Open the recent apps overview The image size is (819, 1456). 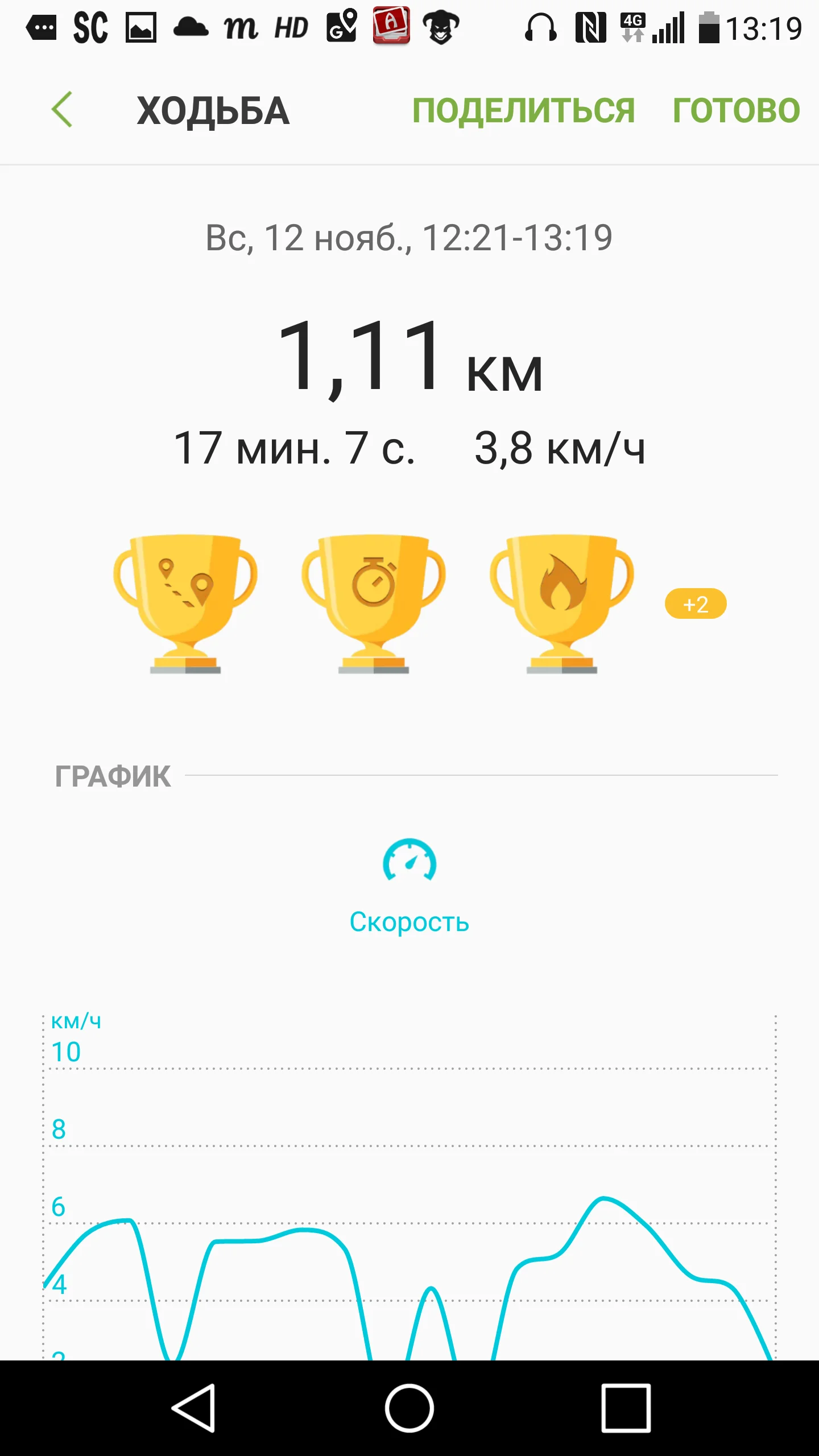626,1408
